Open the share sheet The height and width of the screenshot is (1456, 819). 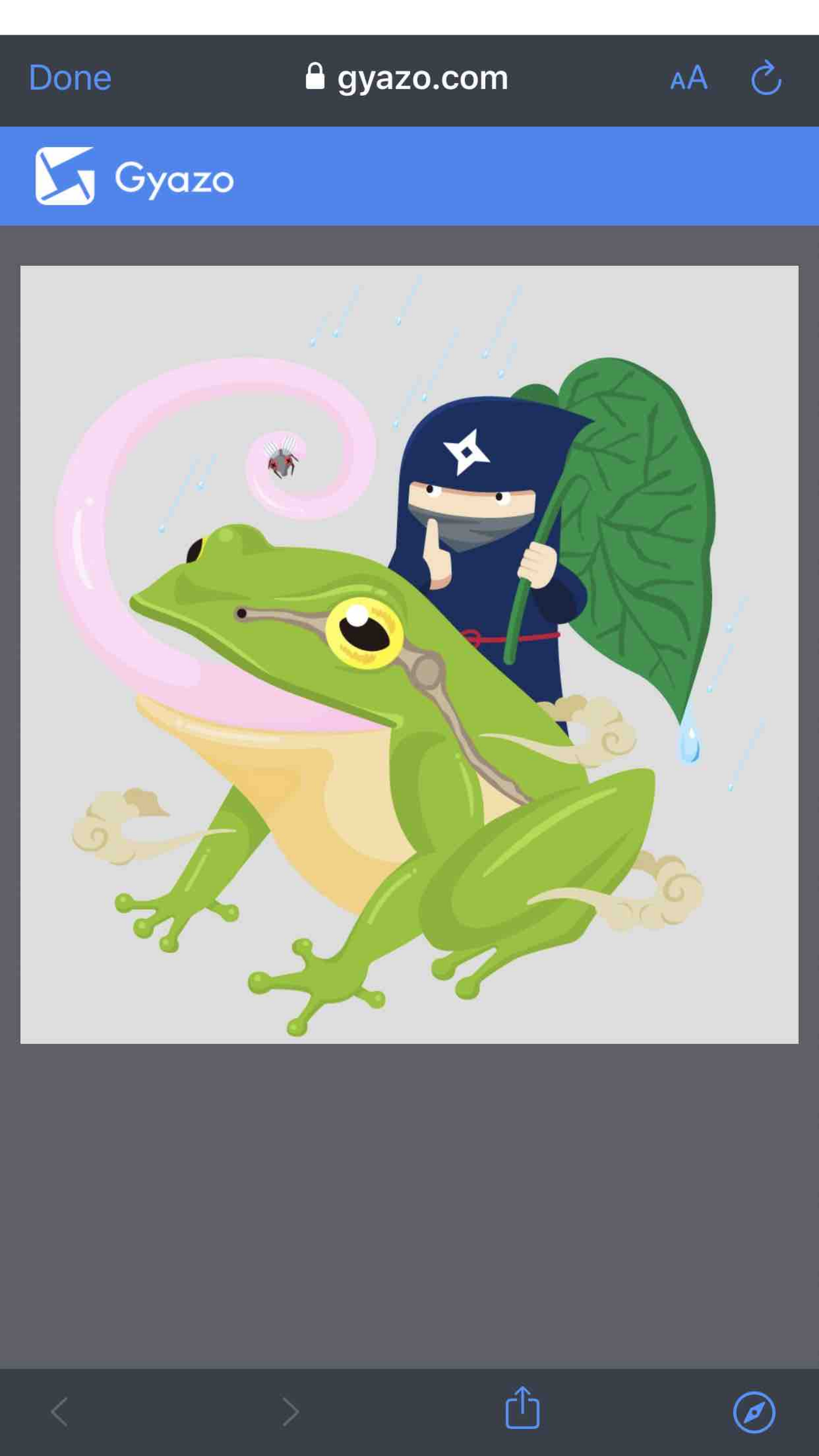(522, 1409)
